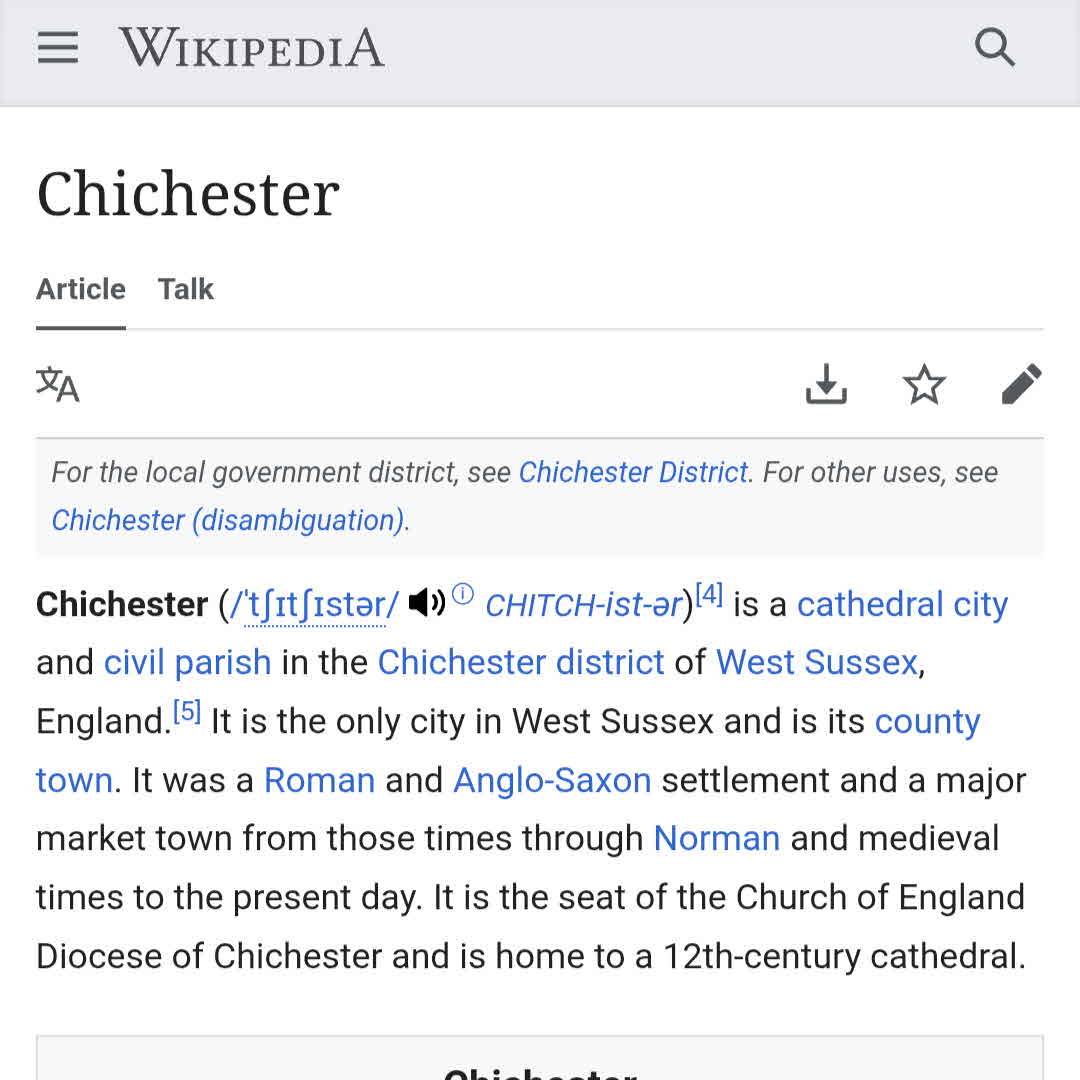Open the Anglo-Saxon link

[x=552, y=780]
